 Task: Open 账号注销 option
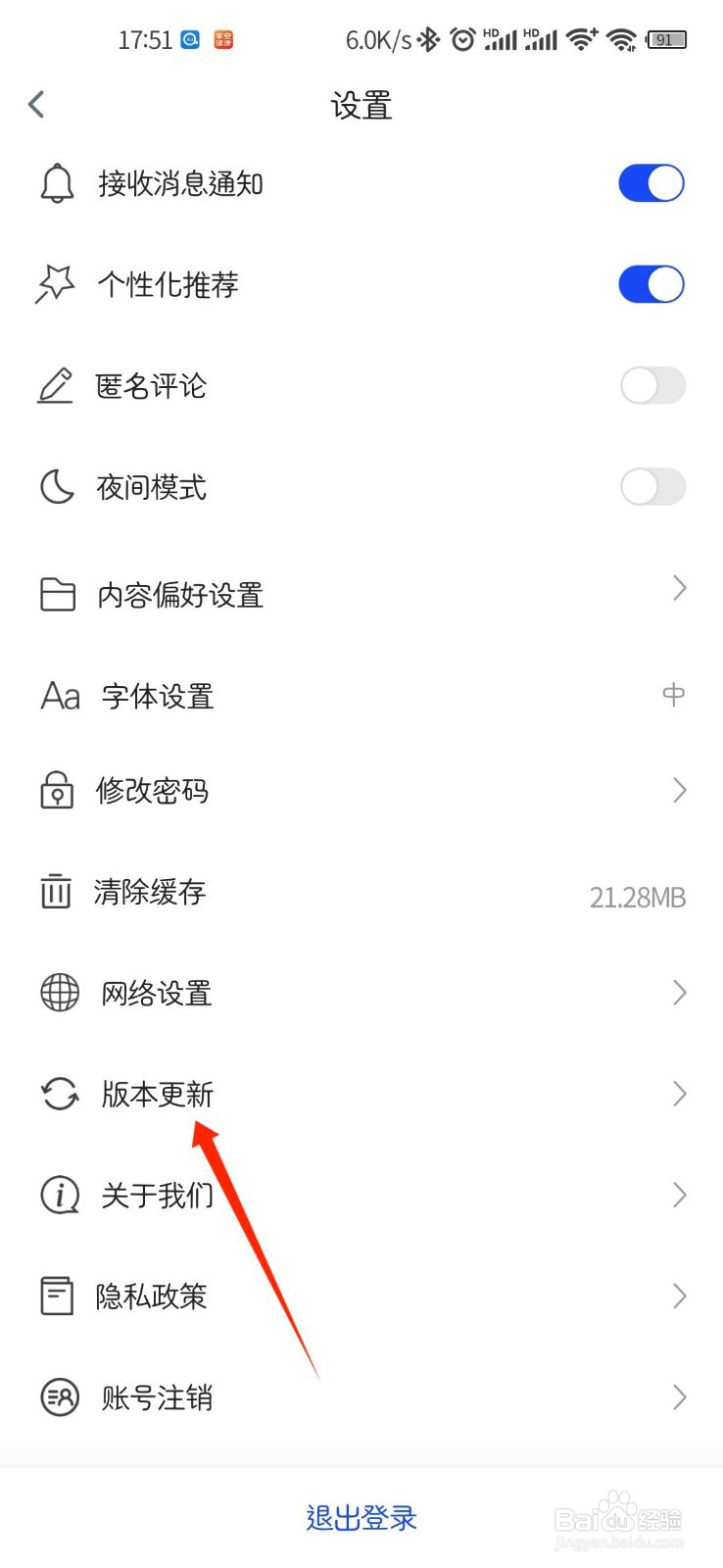[361, 1397]
